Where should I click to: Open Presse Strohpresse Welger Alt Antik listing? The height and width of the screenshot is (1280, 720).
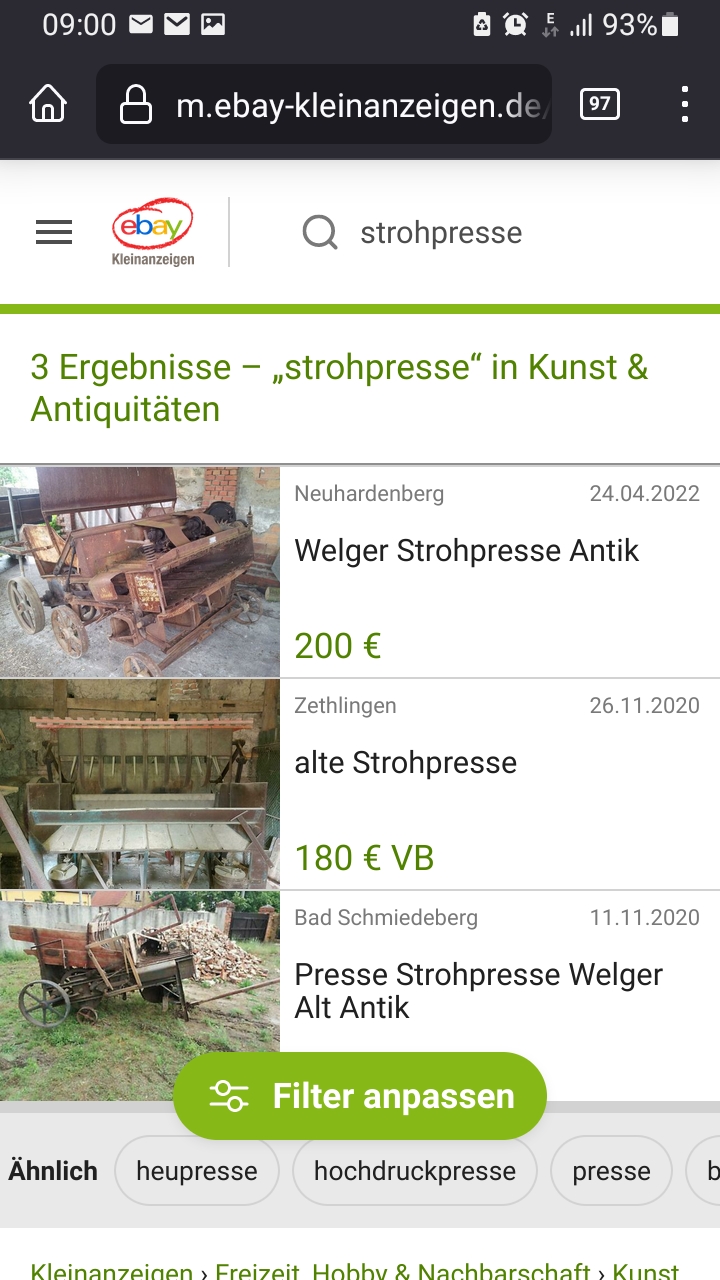click(x=478, y=990)
